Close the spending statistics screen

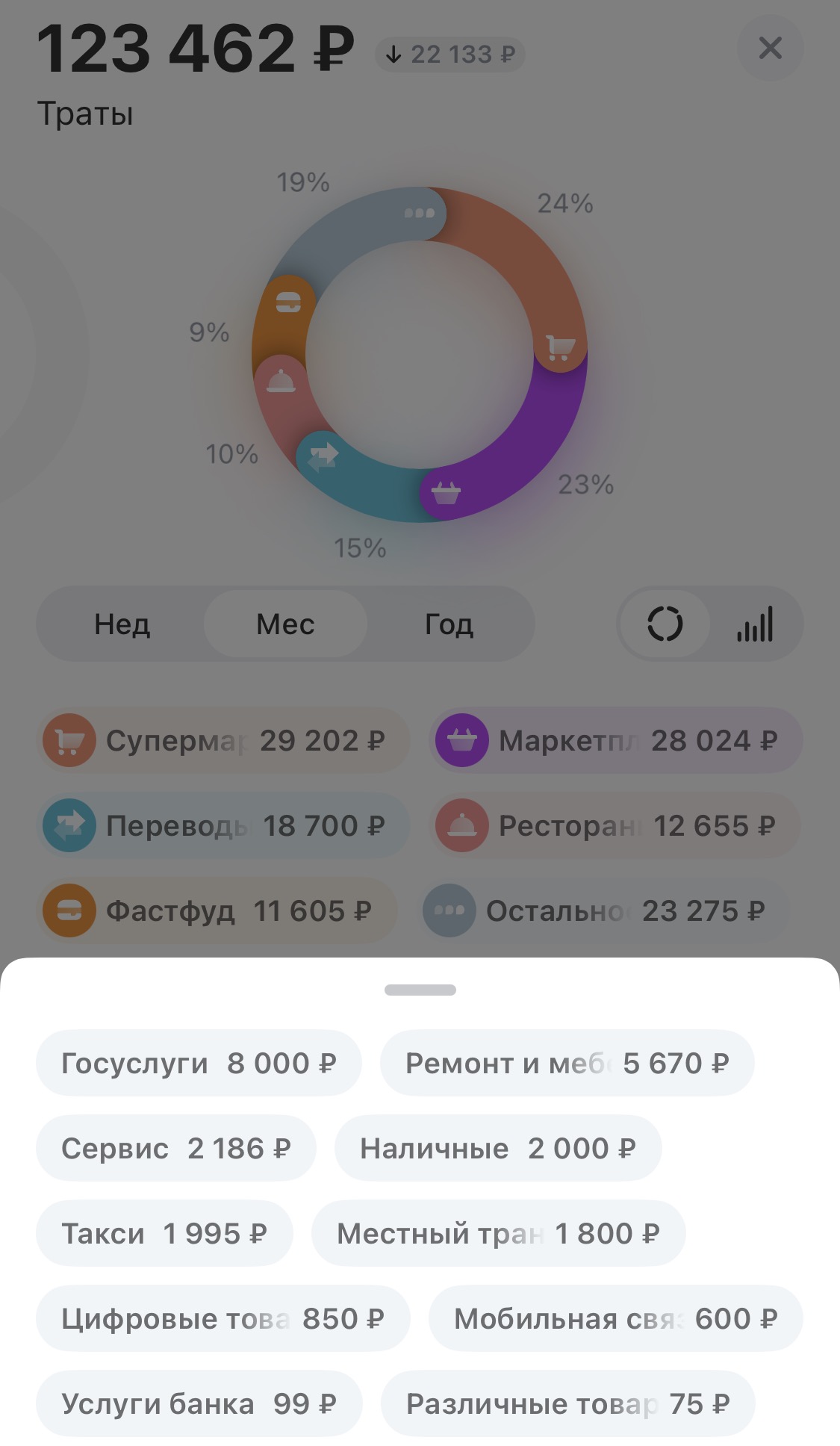[x=770, y=49]
